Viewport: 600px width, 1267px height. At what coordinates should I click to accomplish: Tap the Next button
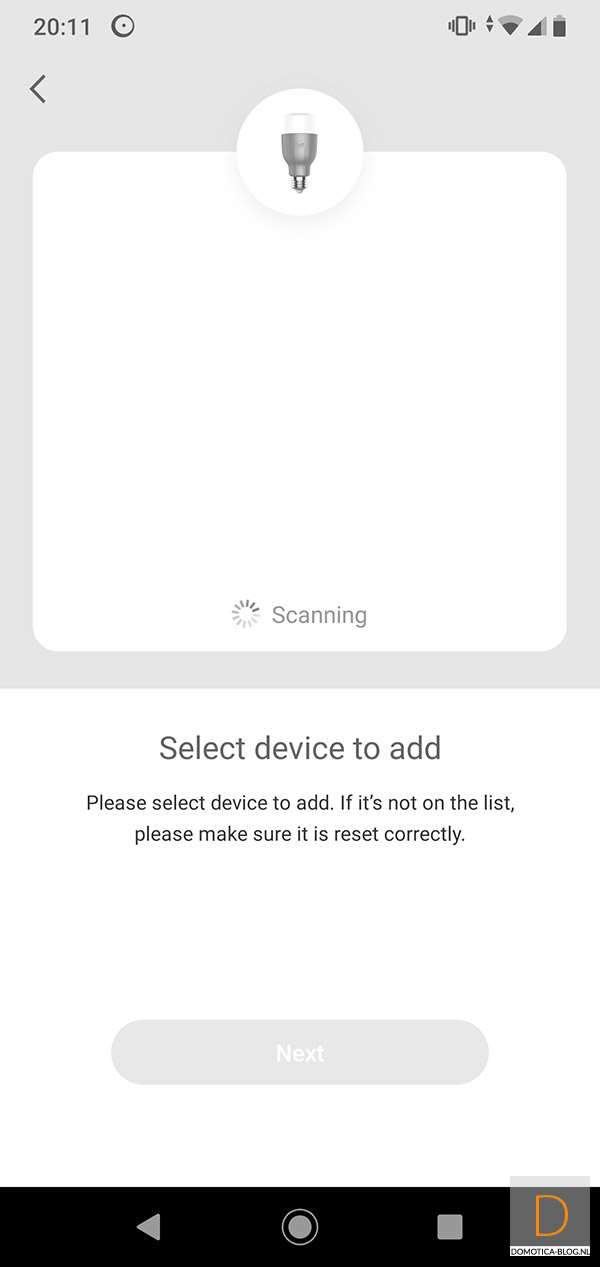[x=300, y=1053]
